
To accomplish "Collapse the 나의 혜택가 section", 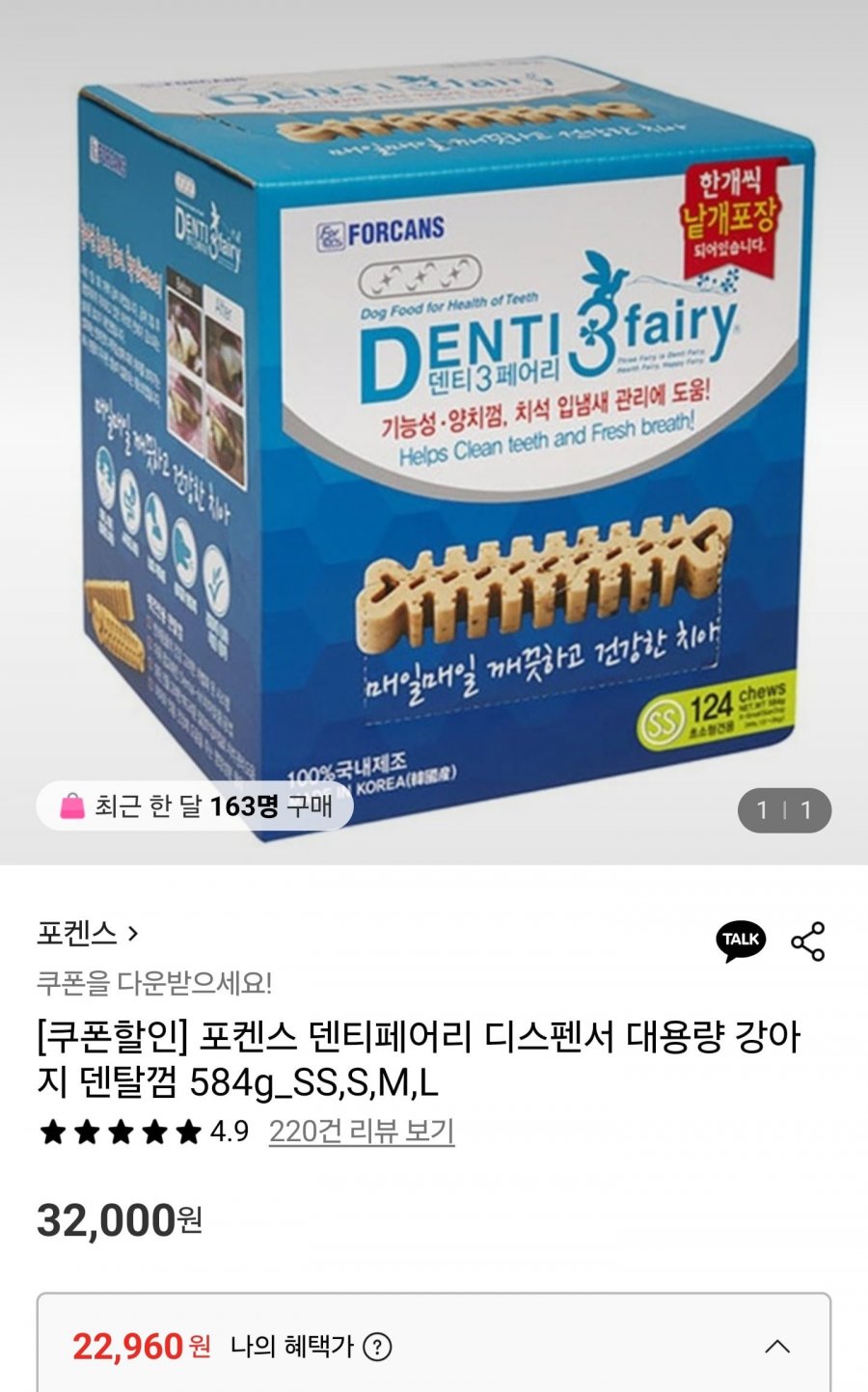I will tap(777, 1346).
